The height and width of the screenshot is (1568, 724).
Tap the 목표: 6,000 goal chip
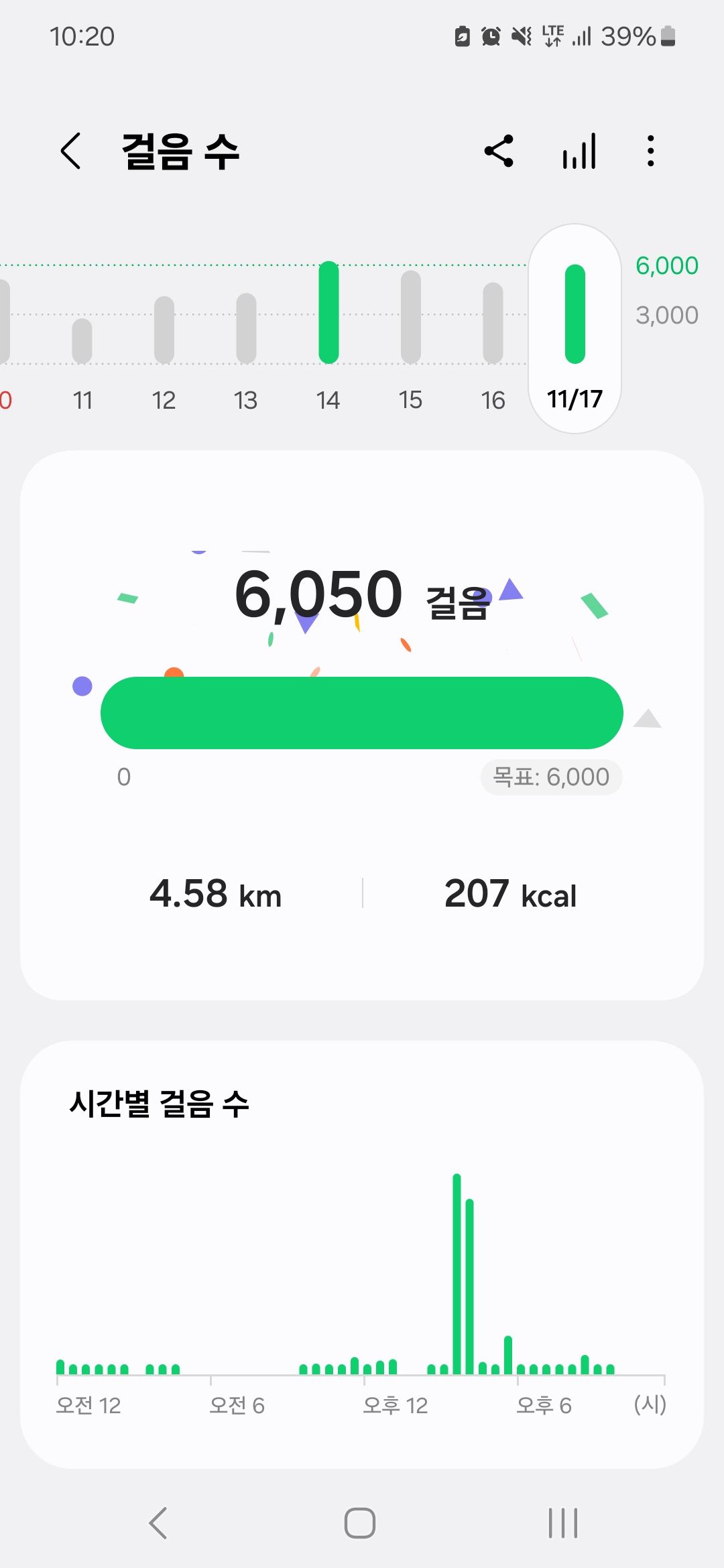(551, 777)
